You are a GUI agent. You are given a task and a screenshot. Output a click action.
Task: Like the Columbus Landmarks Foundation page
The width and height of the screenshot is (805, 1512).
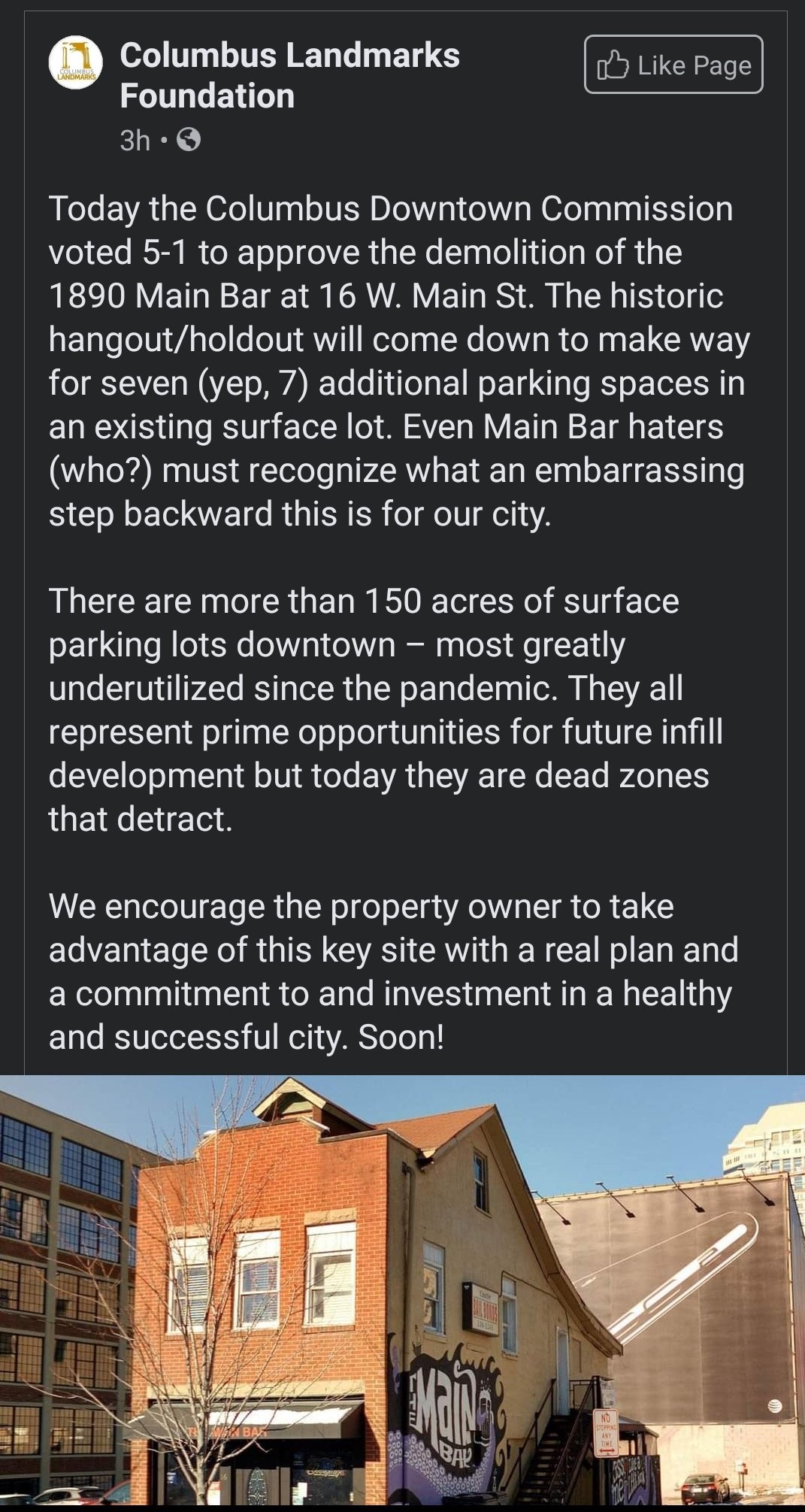click(673, 65)
